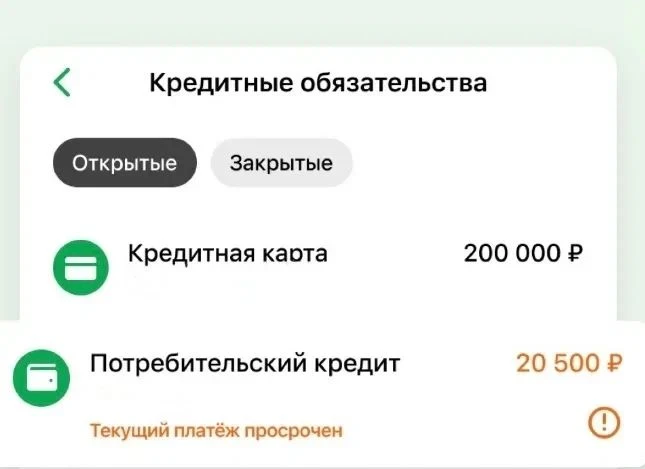Viewport: 645px width, 469px height.
Task: Open the Кредитная карта row
Action: point(318,267)
